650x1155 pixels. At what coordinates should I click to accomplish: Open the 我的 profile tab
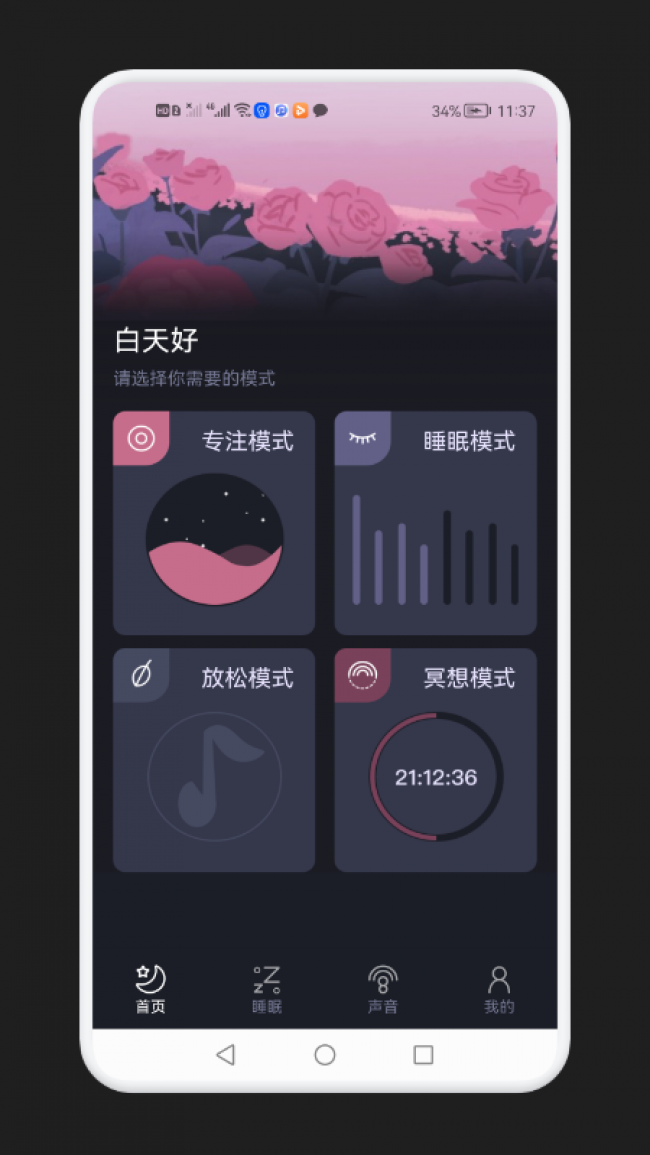tap(499, 988)
